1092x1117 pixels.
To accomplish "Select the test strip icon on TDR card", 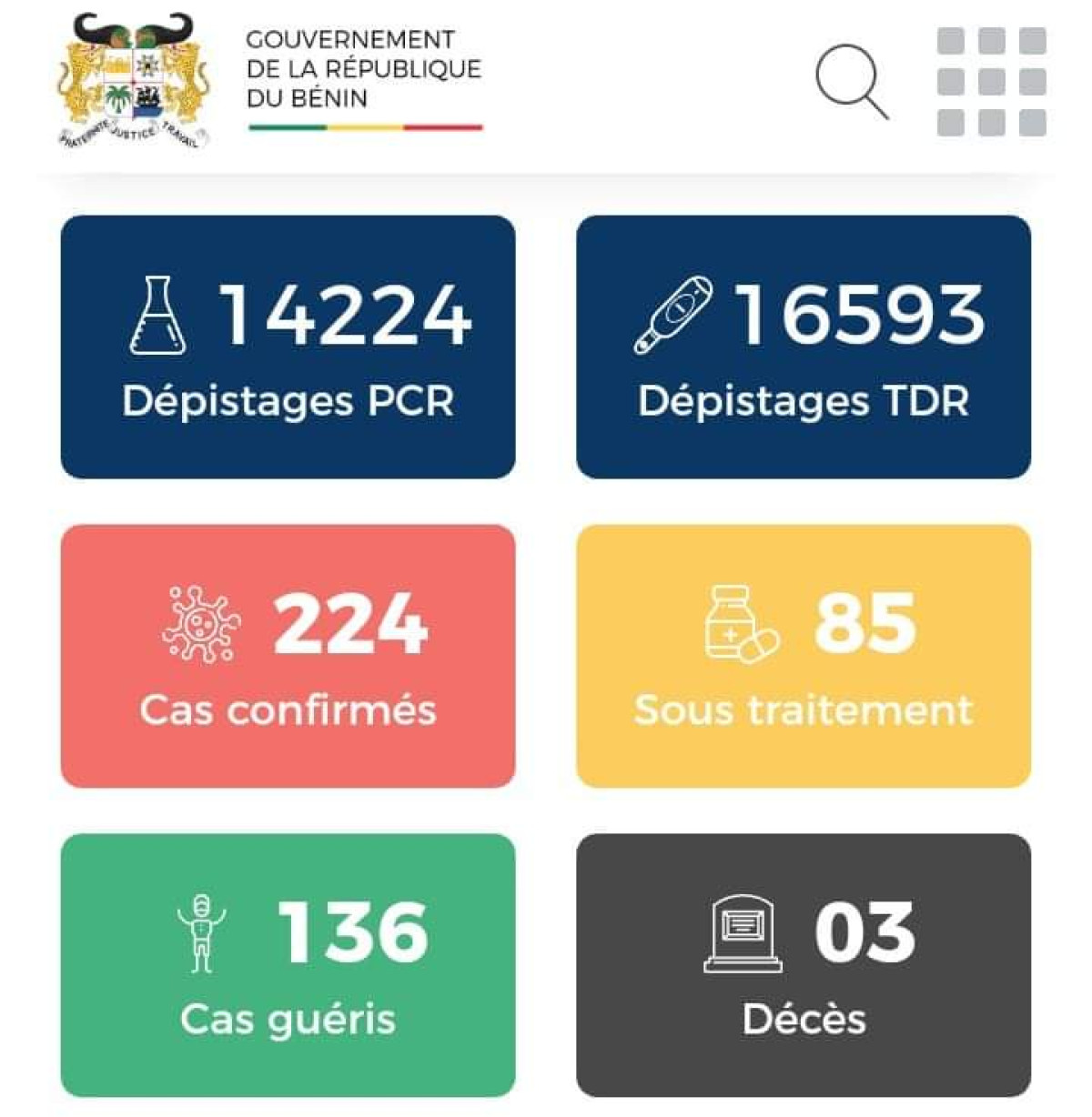I will click(x=672, y=314).
